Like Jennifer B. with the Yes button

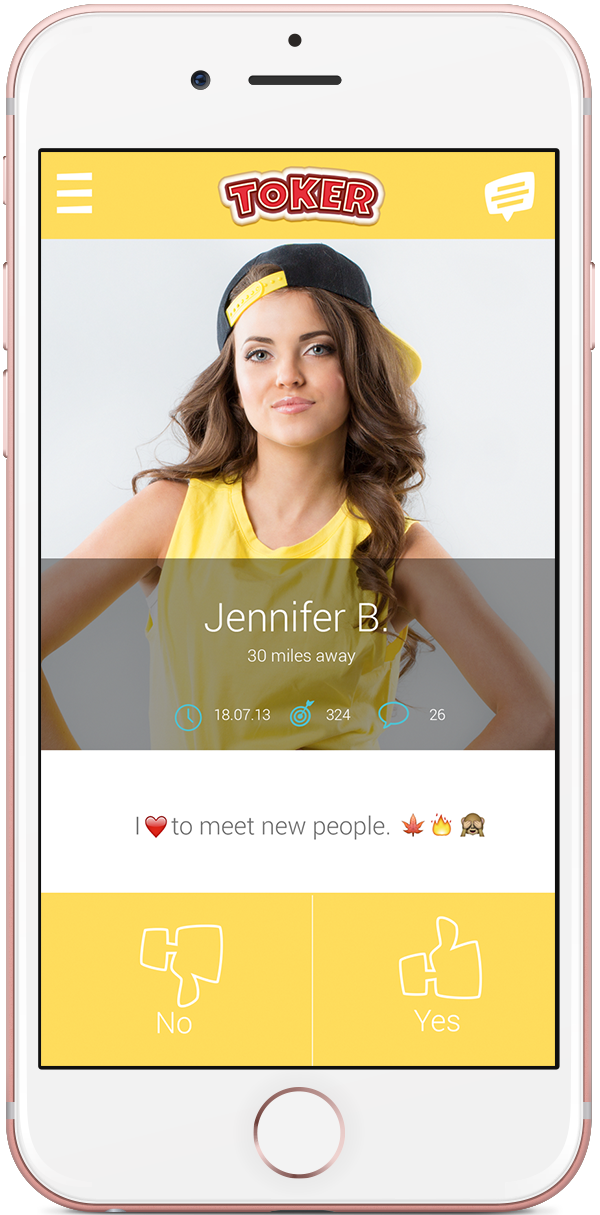coord(437,979)
